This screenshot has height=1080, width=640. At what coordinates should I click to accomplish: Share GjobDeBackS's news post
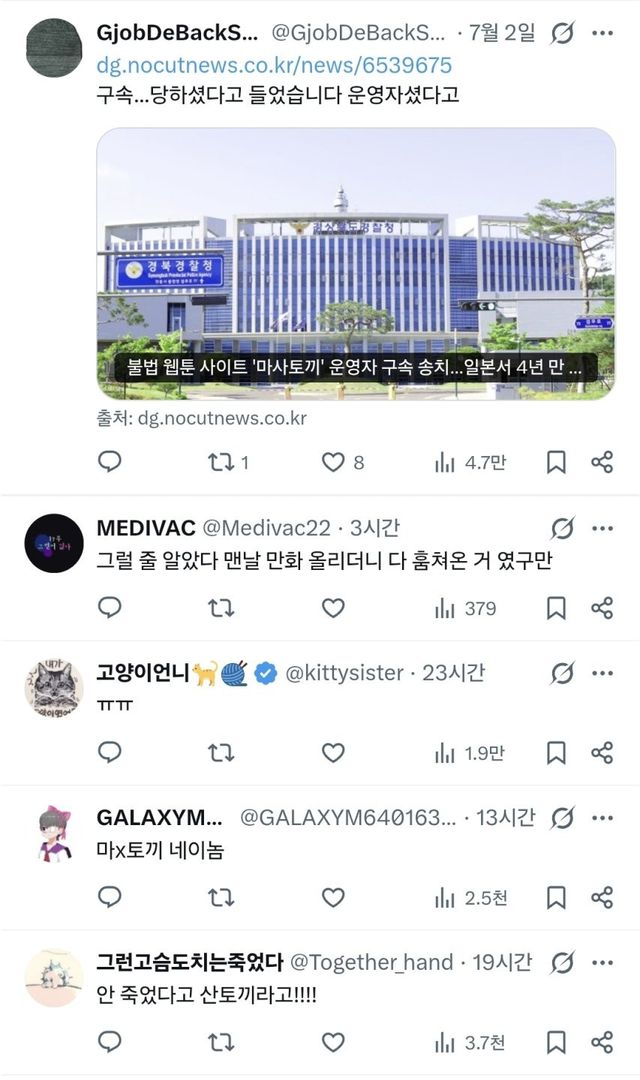602,462
